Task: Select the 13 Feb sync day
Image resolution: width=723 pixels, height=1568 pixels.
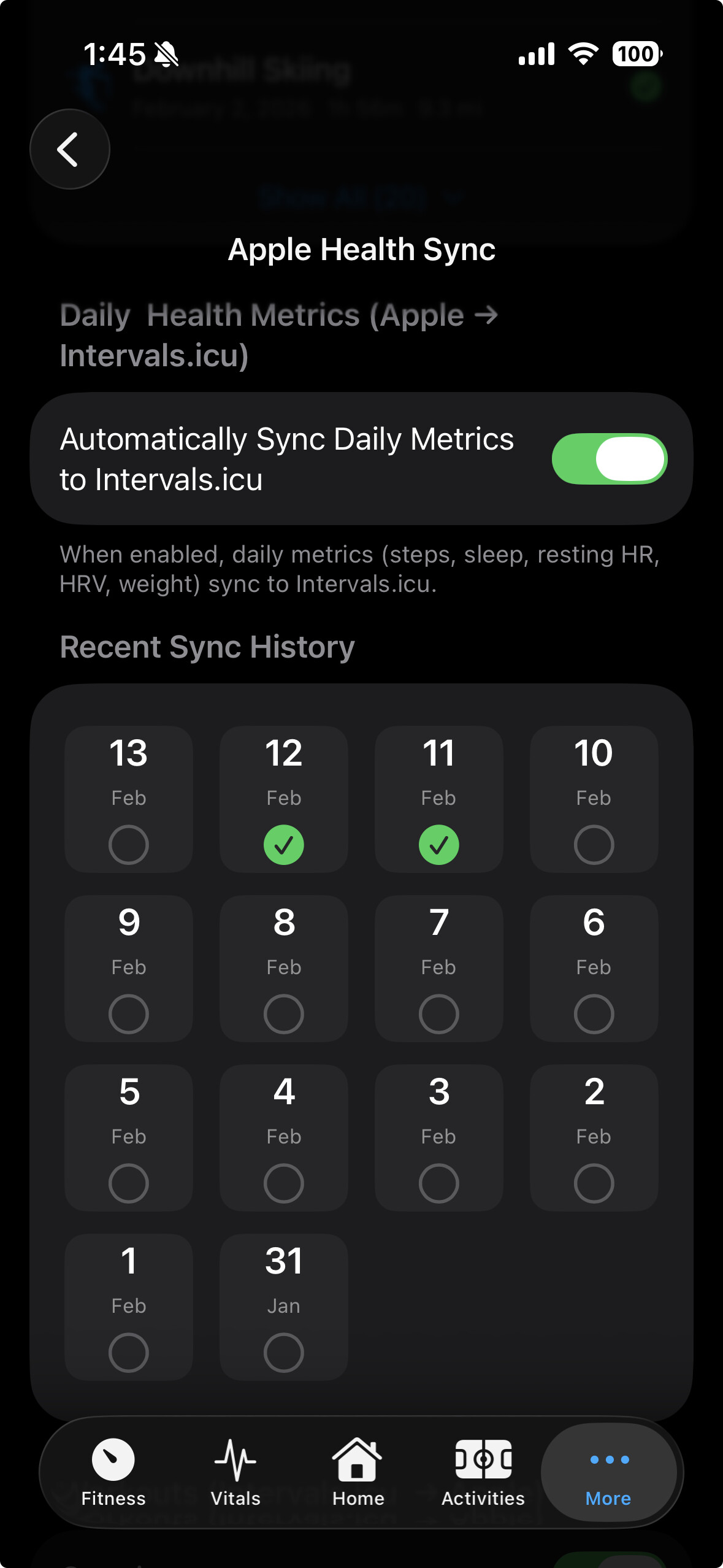Action: click(x=129, y=798)
